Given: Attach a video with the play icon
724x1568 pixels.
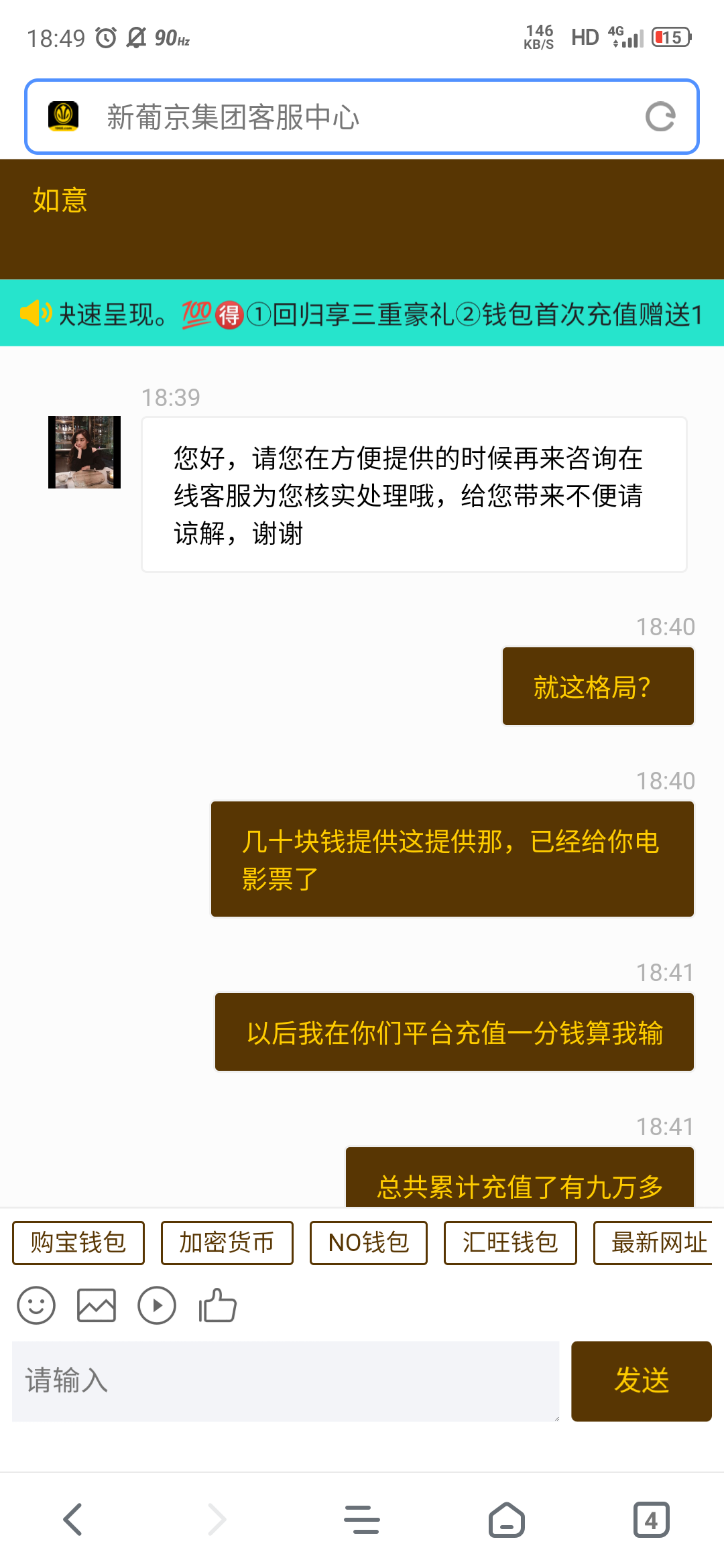Looking at the screenshot, I should point(157,1305).
